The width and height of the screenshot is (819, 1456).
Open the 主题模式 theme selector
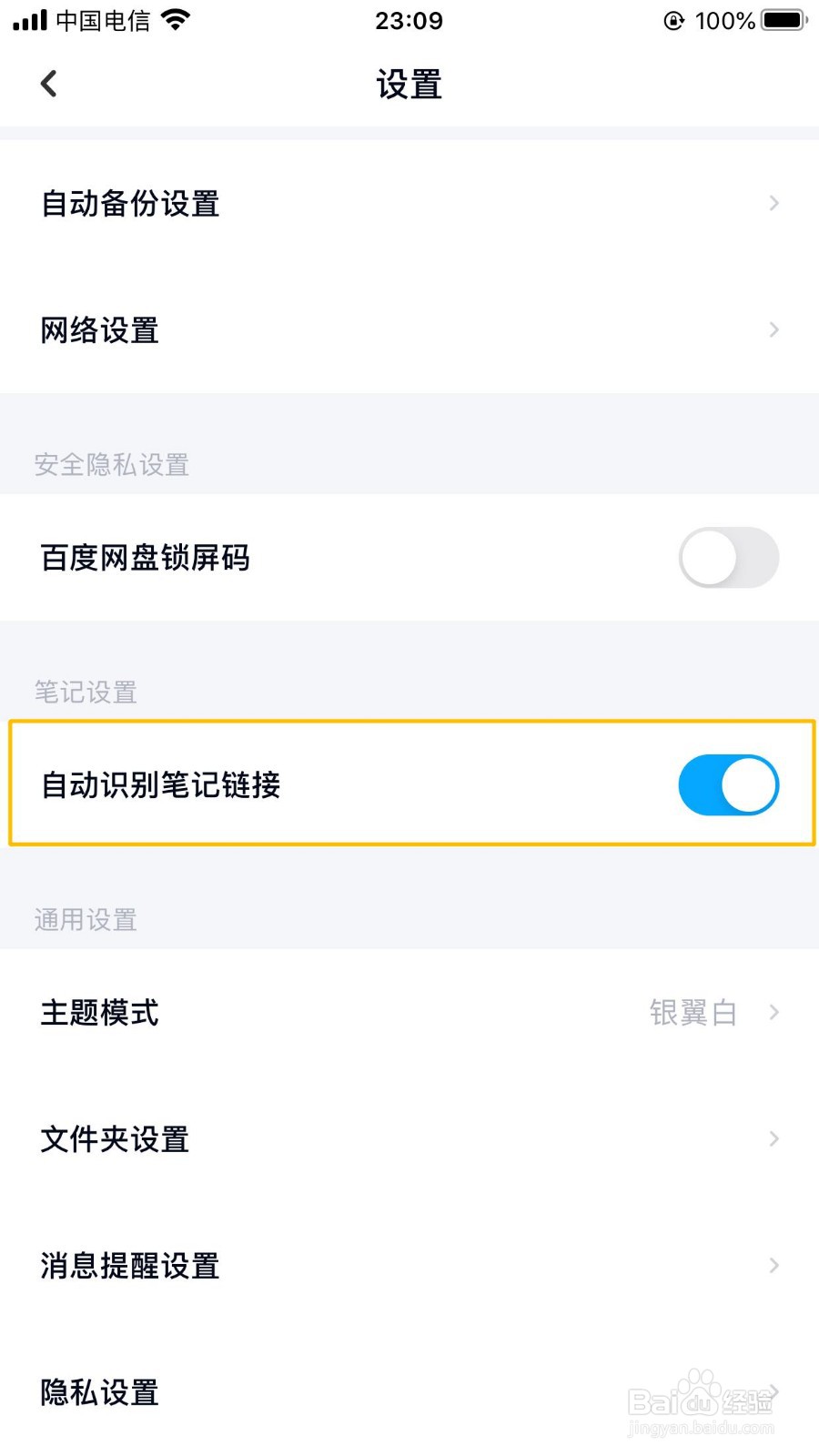pos(409,1012)
